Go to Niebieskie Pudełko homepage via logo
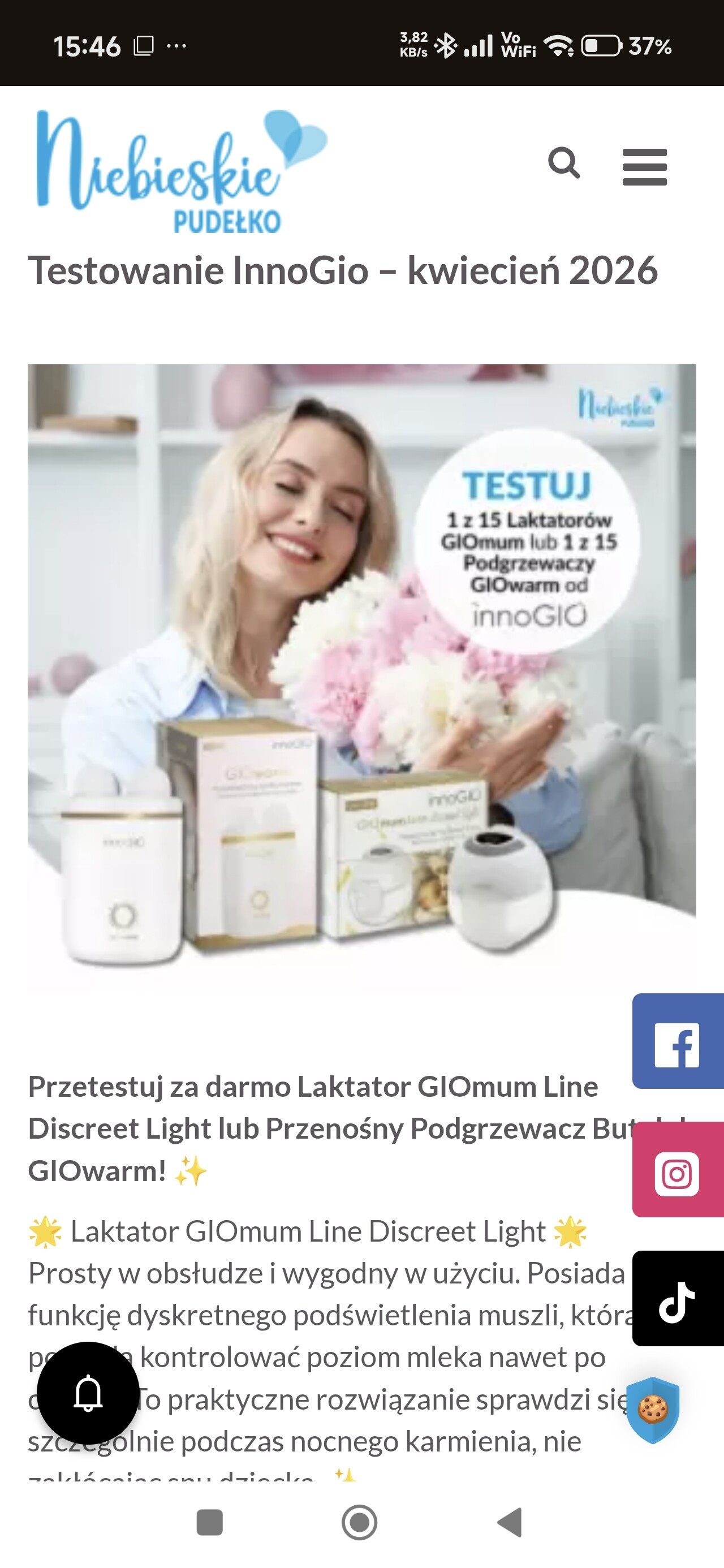Screen dimensions: 724x1568 [x=180, y=171]
